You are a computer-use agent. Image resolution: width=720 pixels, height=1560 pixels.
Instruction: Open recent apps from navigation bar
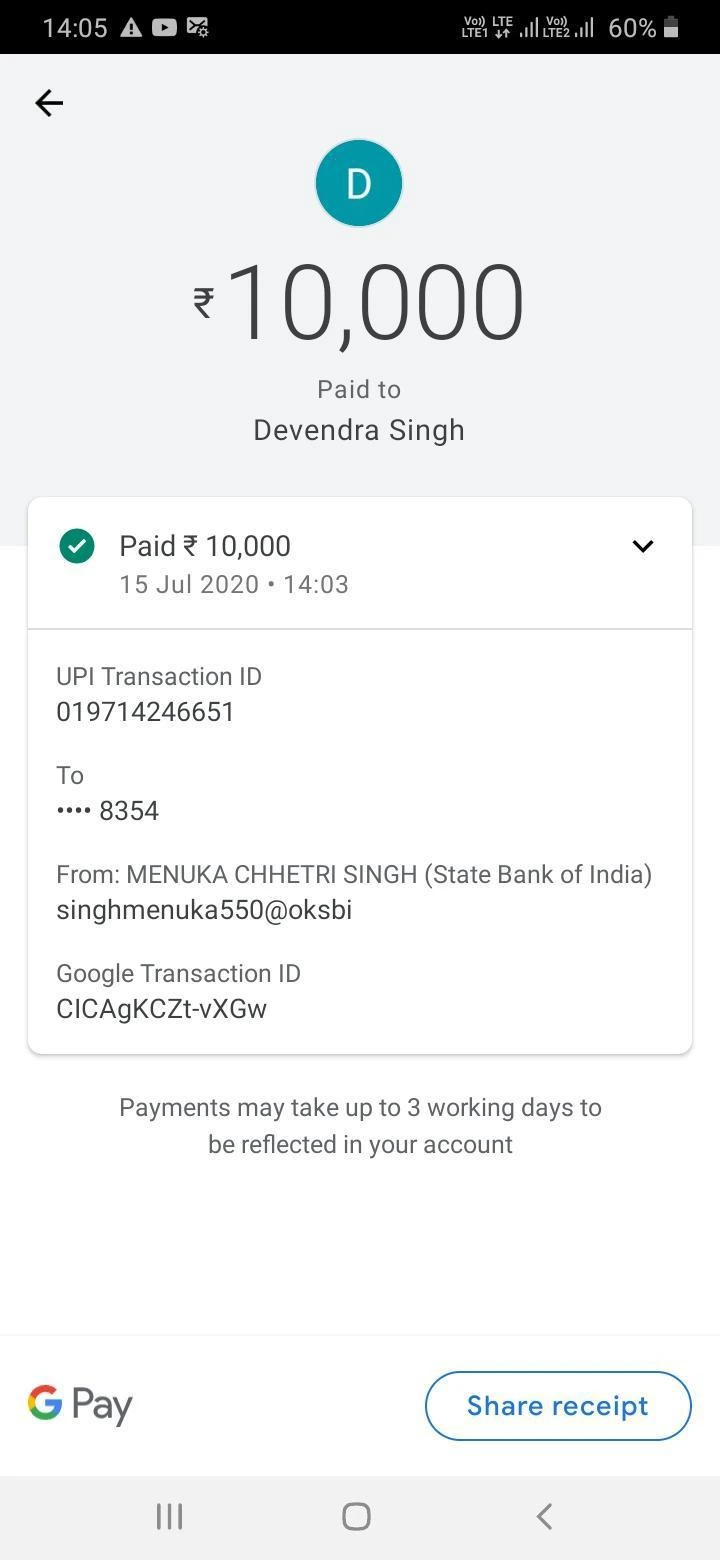pyautogui.click(x=169, y=1517)
